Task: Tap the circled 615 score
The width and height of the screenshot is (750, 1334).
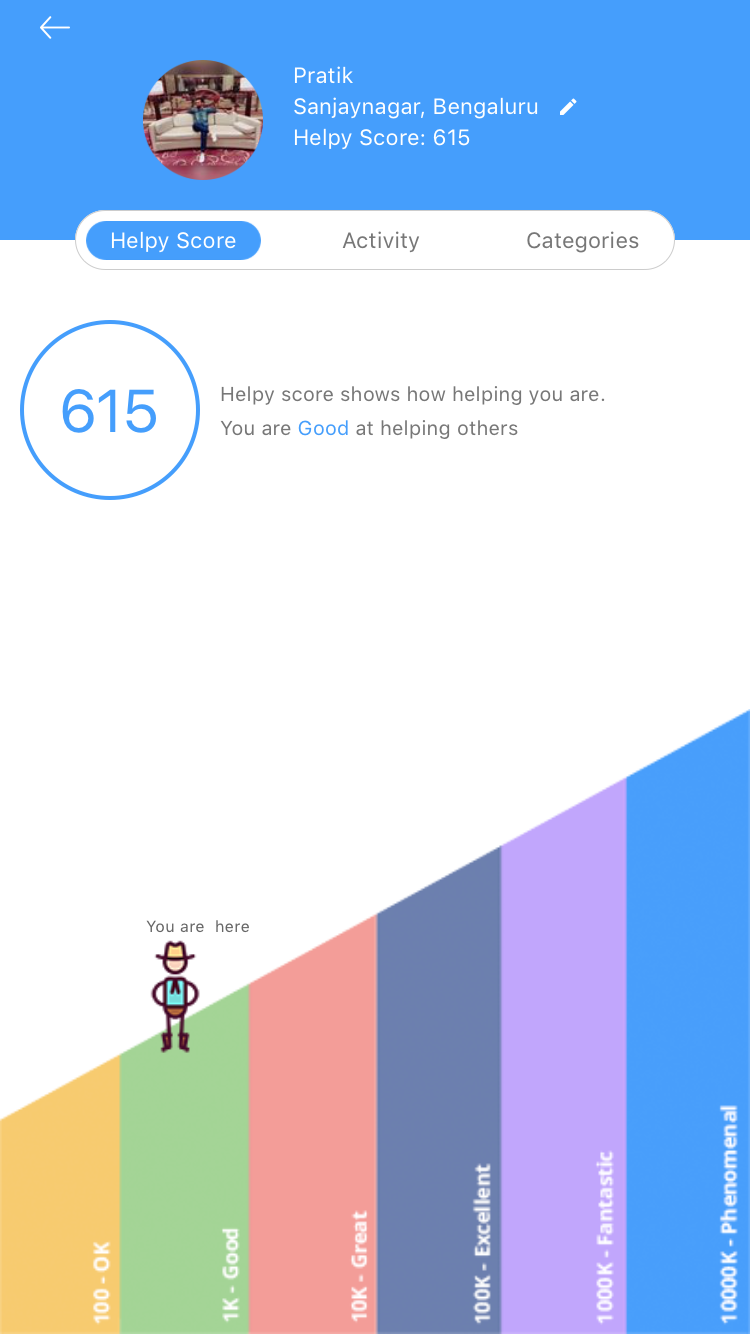Action: pyautogui.click(x=110, y=410)
